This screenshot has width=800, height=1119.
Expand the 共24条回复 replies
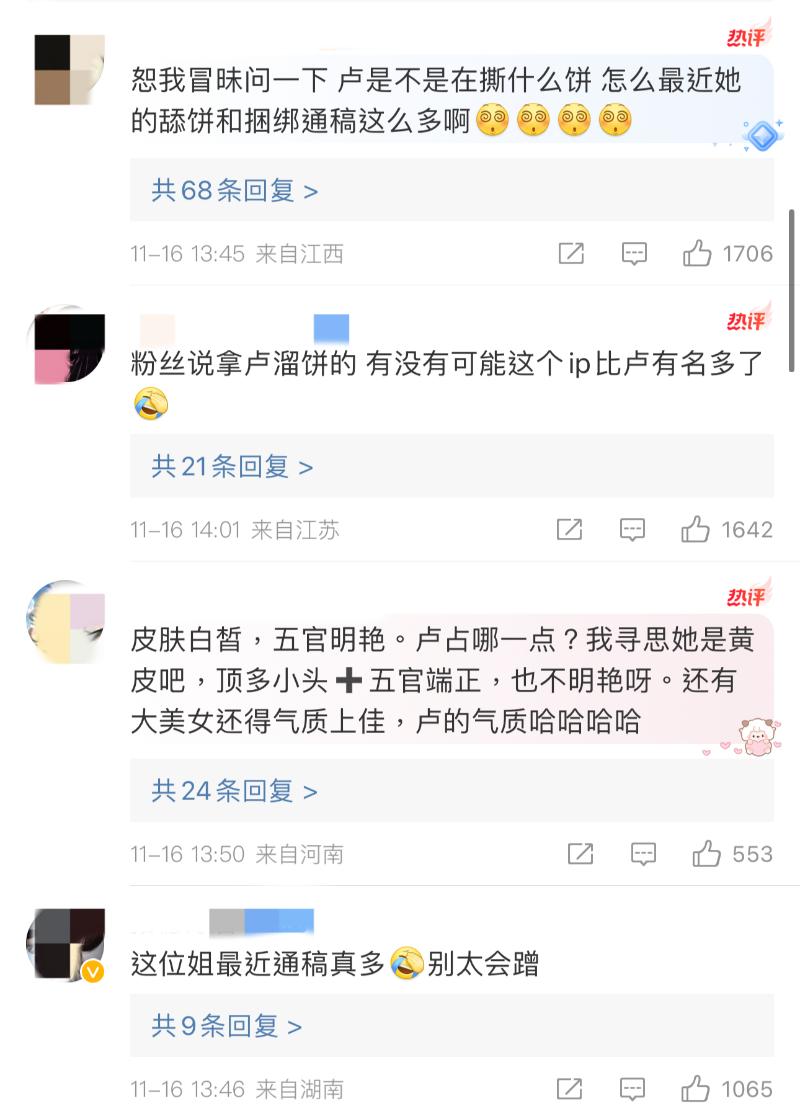[x=234, y=791]
